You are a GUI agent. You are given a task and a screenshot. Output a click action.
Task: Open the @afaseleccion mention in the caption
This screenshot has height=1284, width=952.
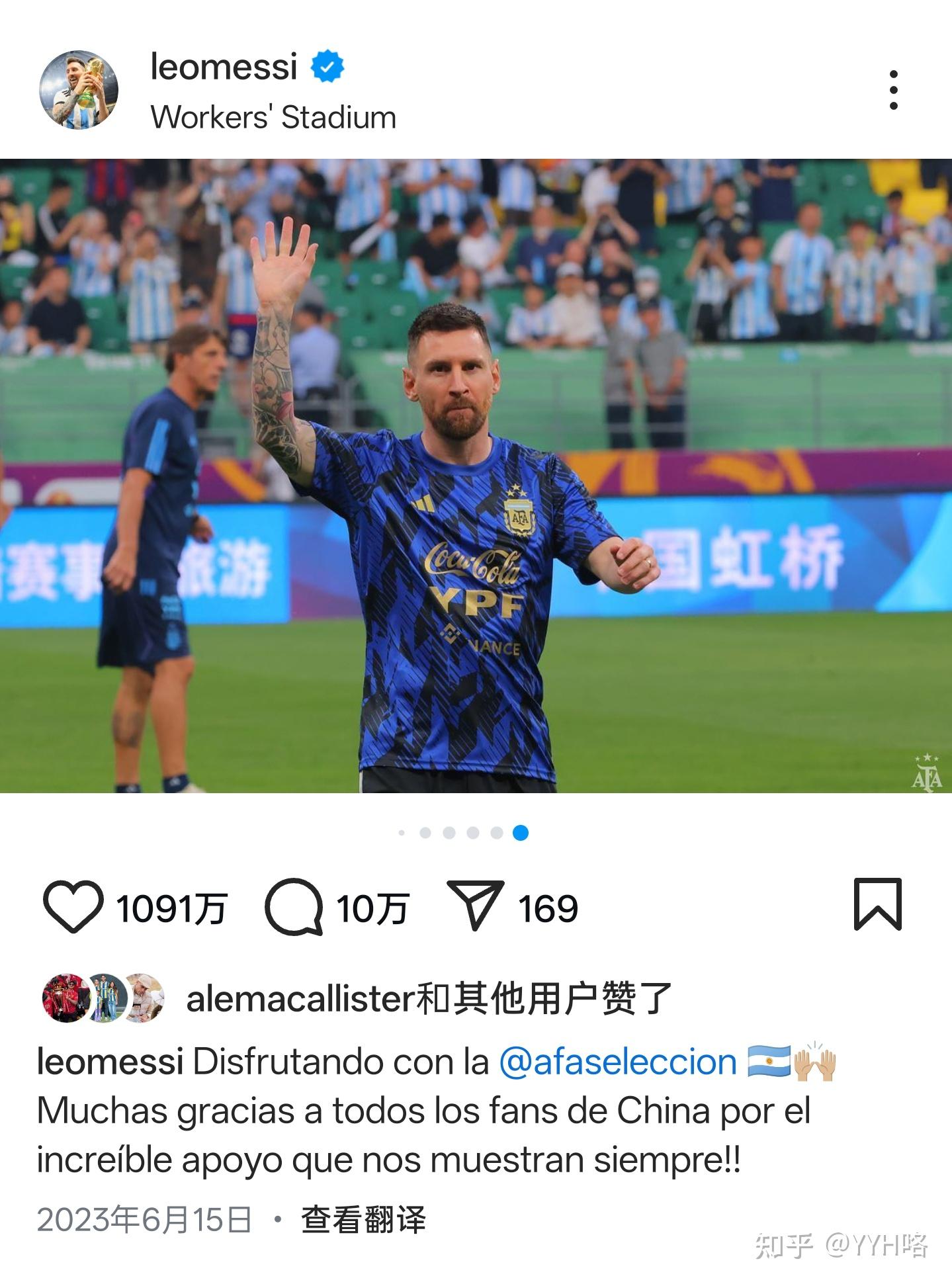617,1062
